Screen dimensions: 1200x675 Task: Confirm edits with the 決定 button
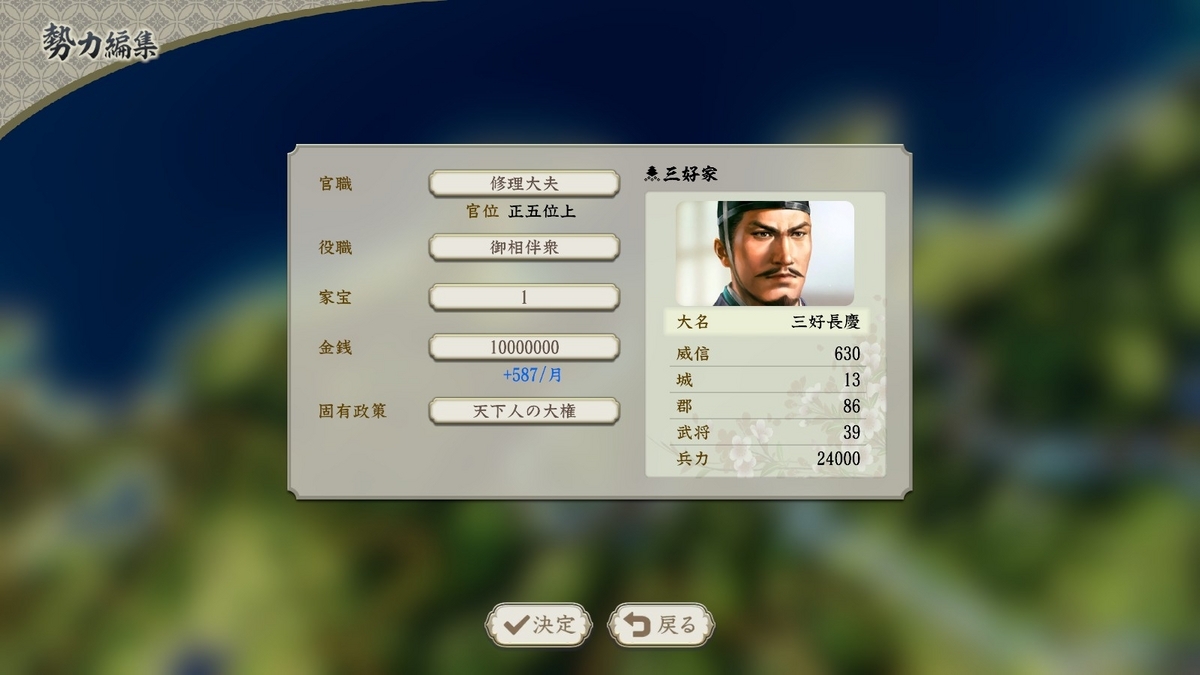tap(539, 625)
